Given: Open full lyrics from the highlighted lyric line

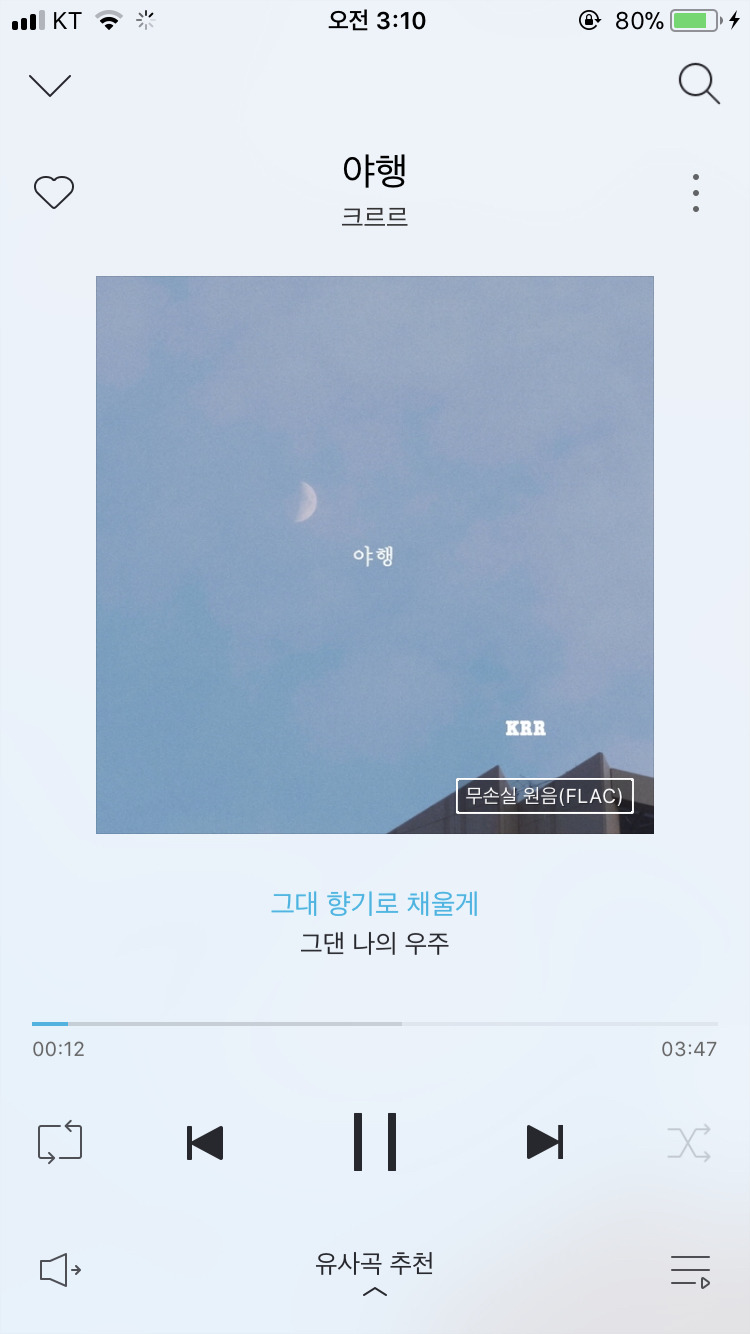Looking at the screenshot, I should tap(375, 904).
